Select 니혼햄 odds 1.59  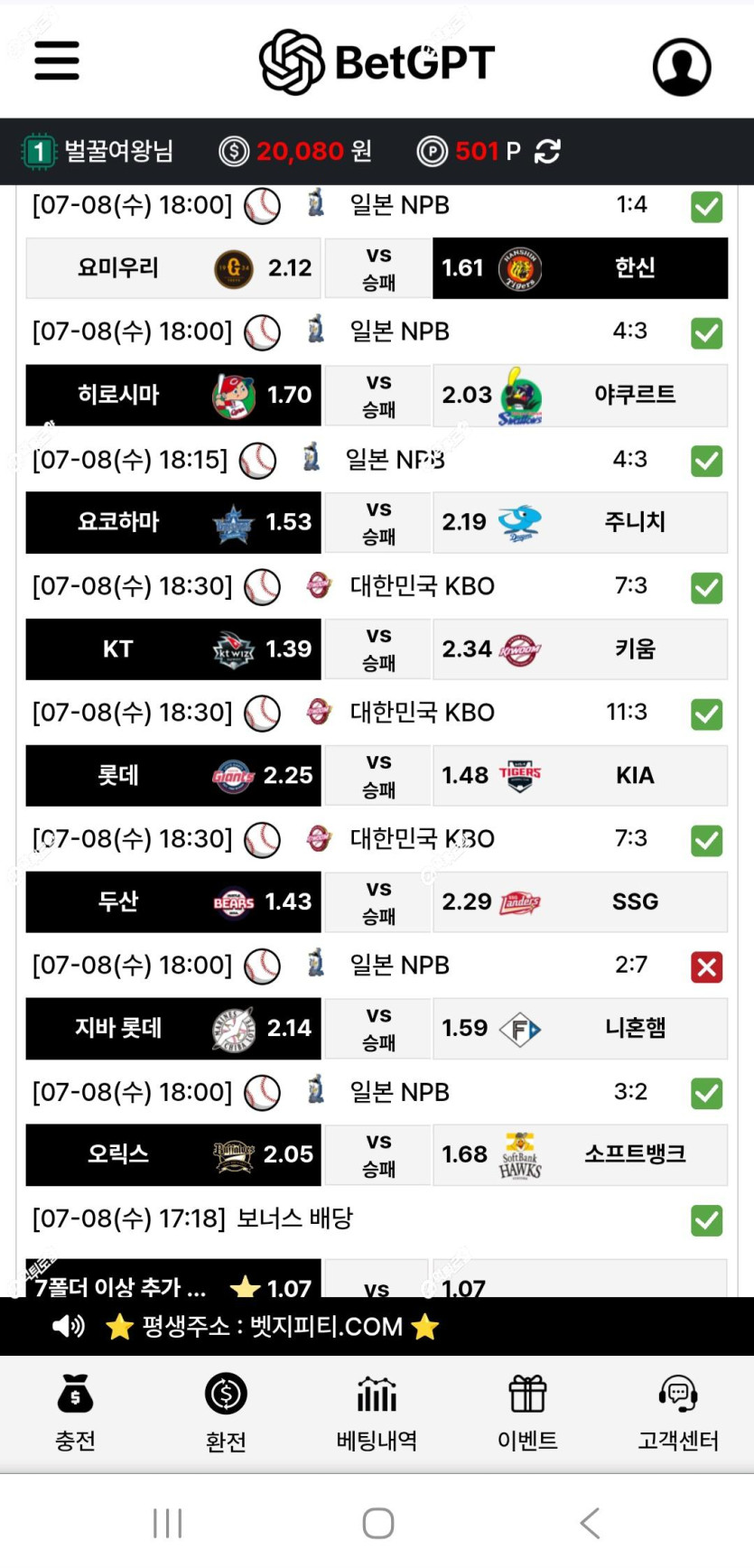point(580,1028)
